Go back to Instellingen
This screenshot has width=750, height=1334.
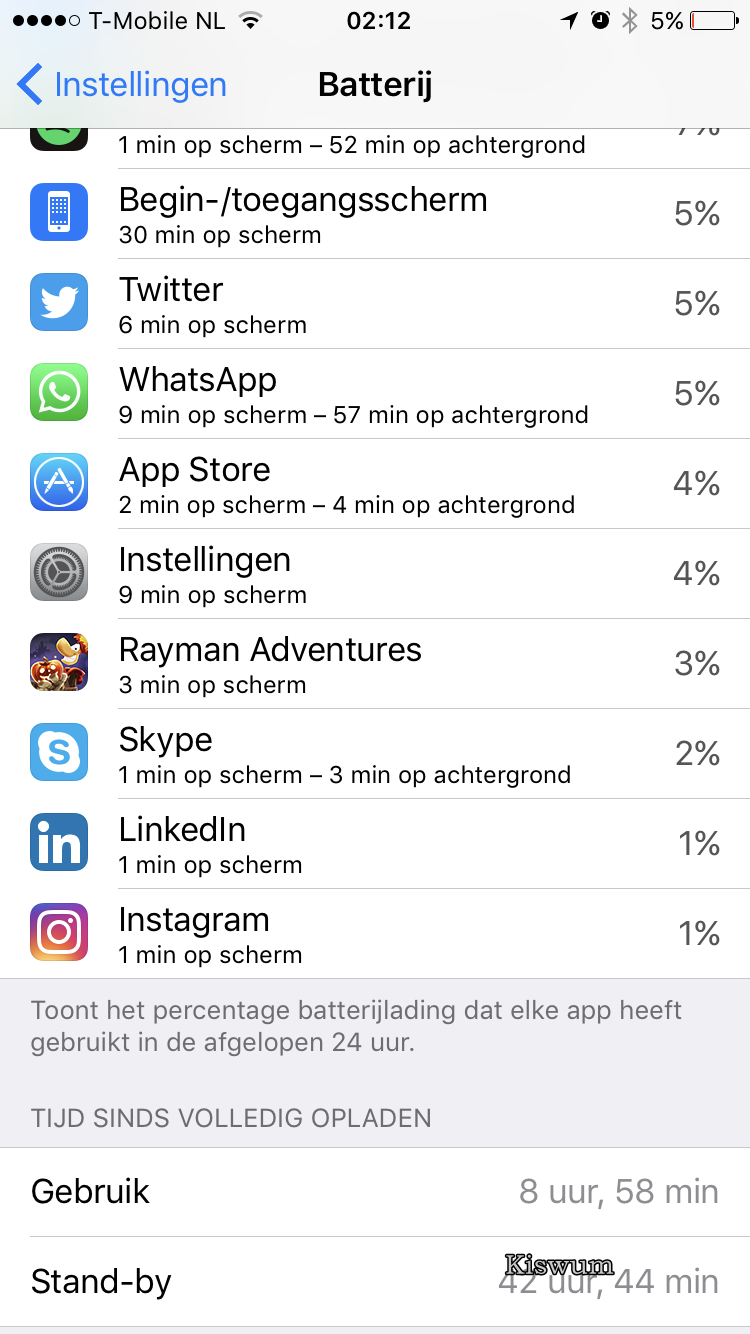[122, 85]
